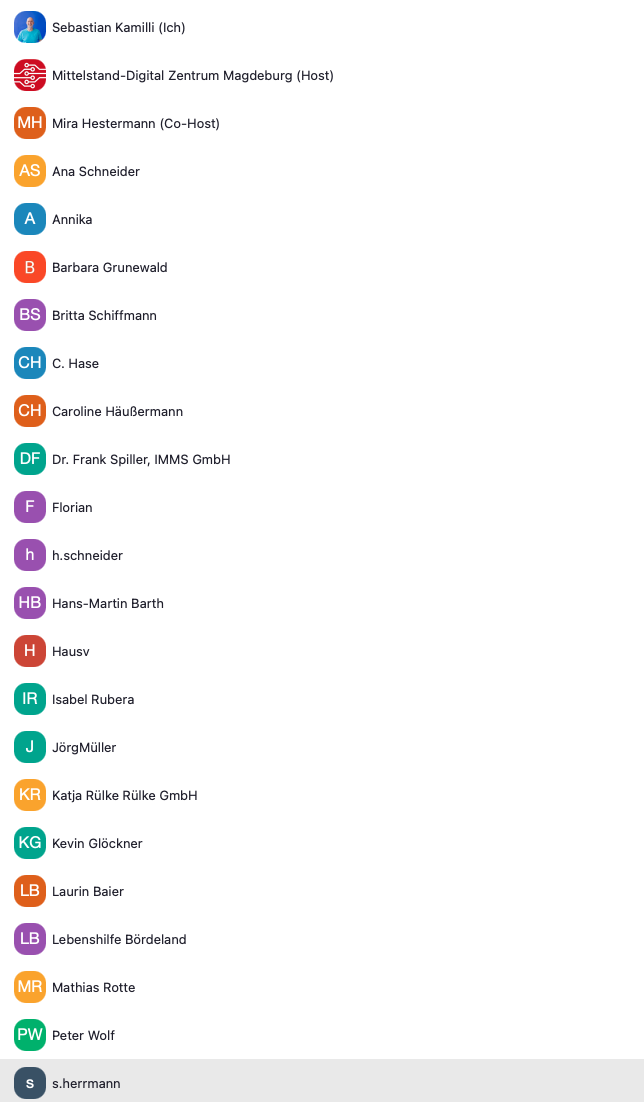Image resolution: width=644 pixels, height=1102 pixels.
Task: Open JörgMüller's participant row
Action: [84, 747]
